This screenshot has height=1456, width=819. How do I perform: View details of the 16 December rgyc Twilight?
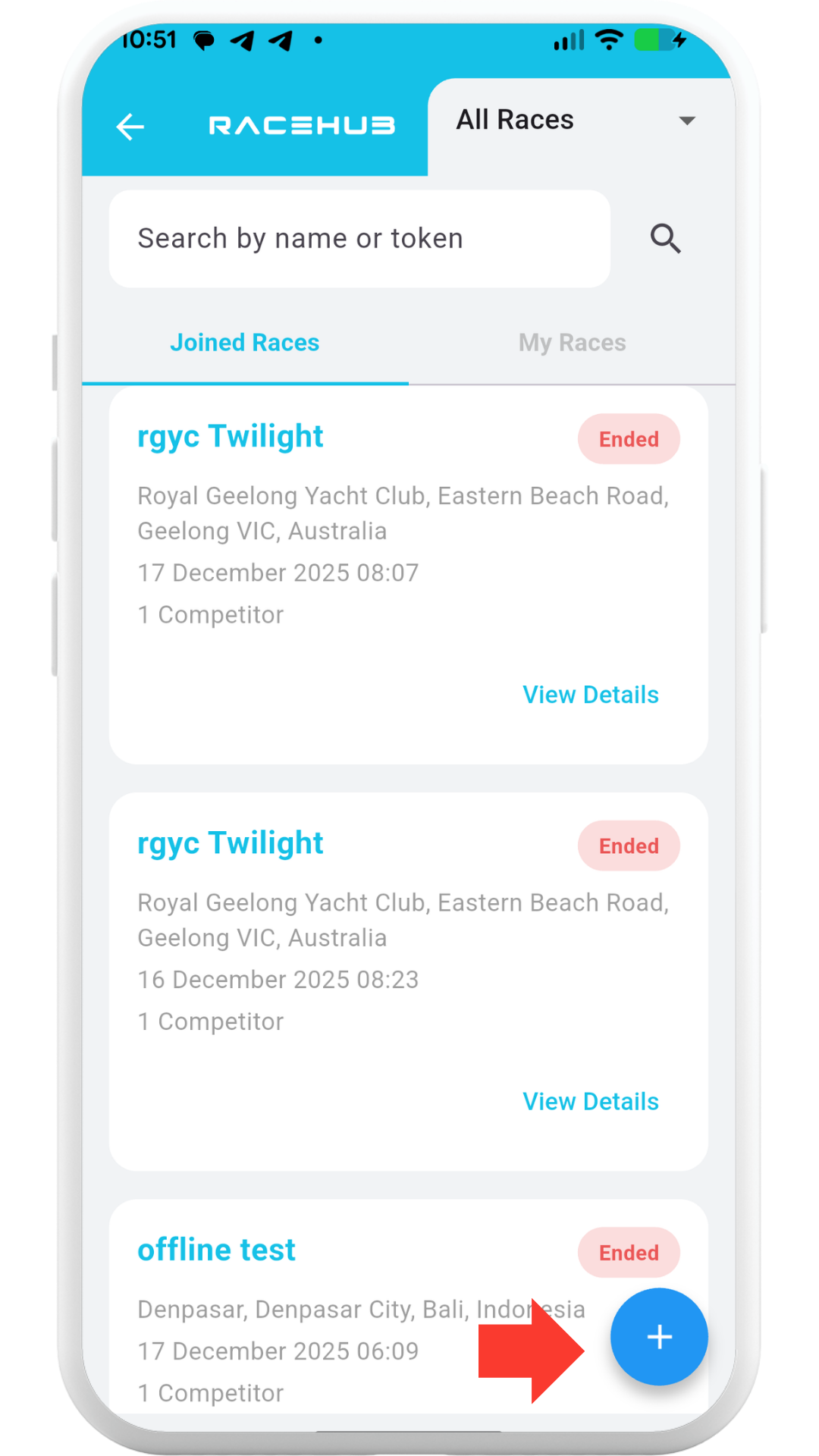pyautogui.click(x=590, y=1102)
